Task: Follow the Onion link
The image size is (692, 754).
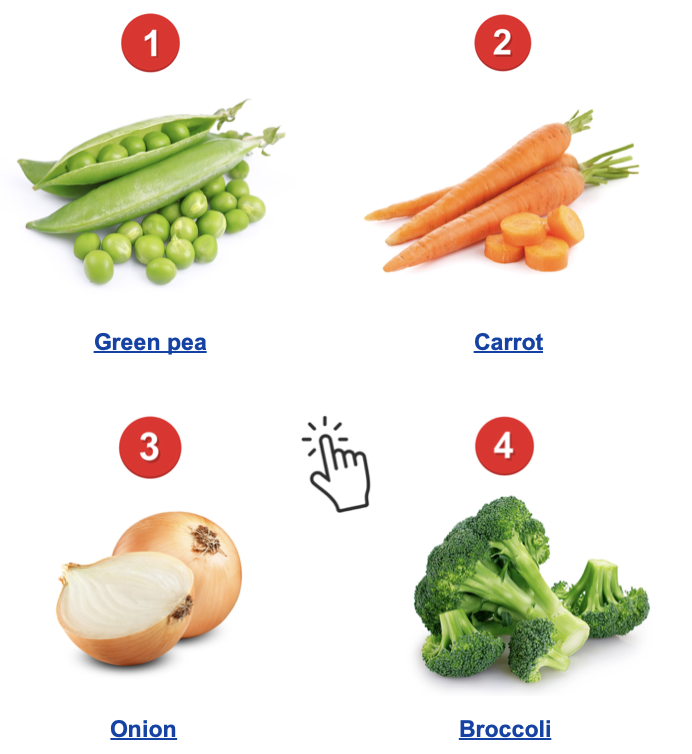Action: (143, 729)
